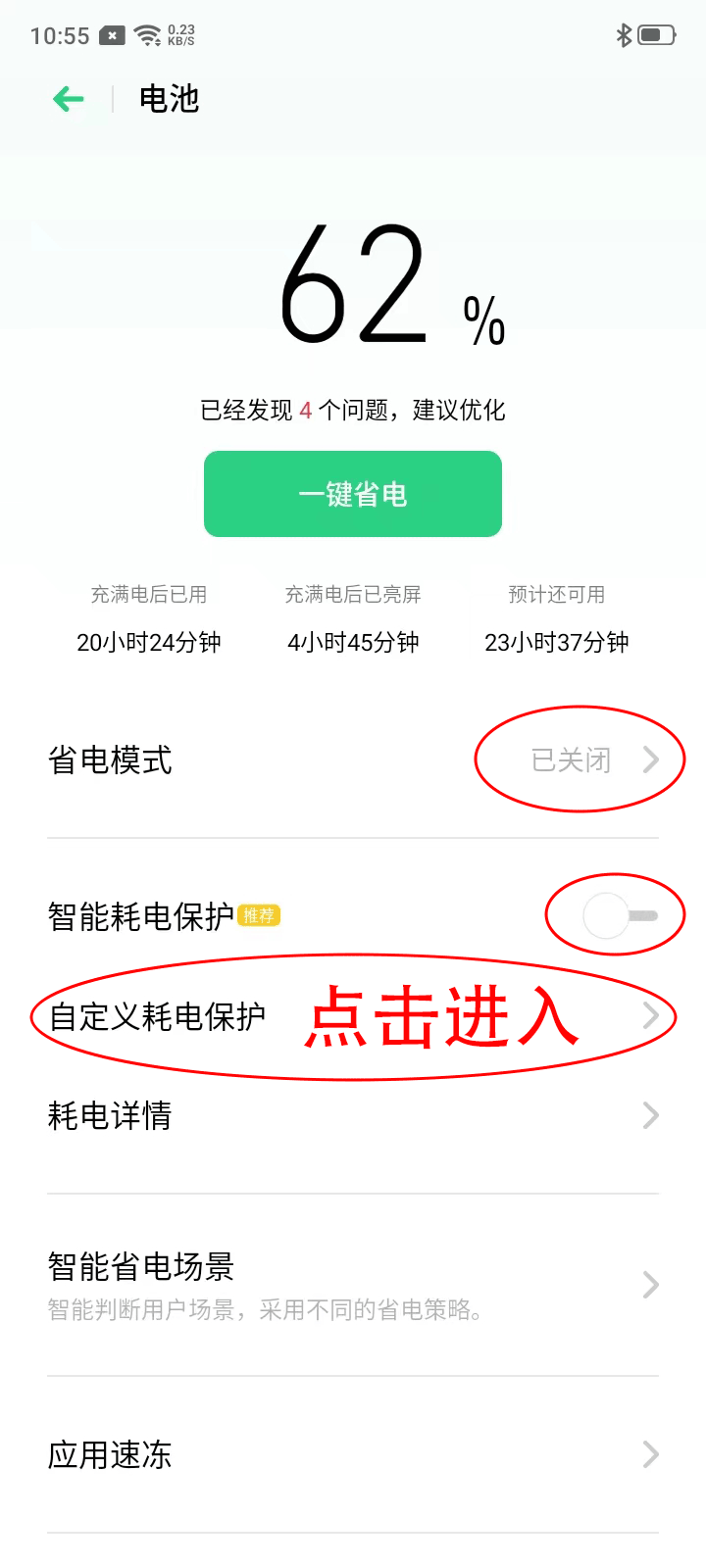
Task: Tap the 一键省电 button
Action: pos(353,494)
